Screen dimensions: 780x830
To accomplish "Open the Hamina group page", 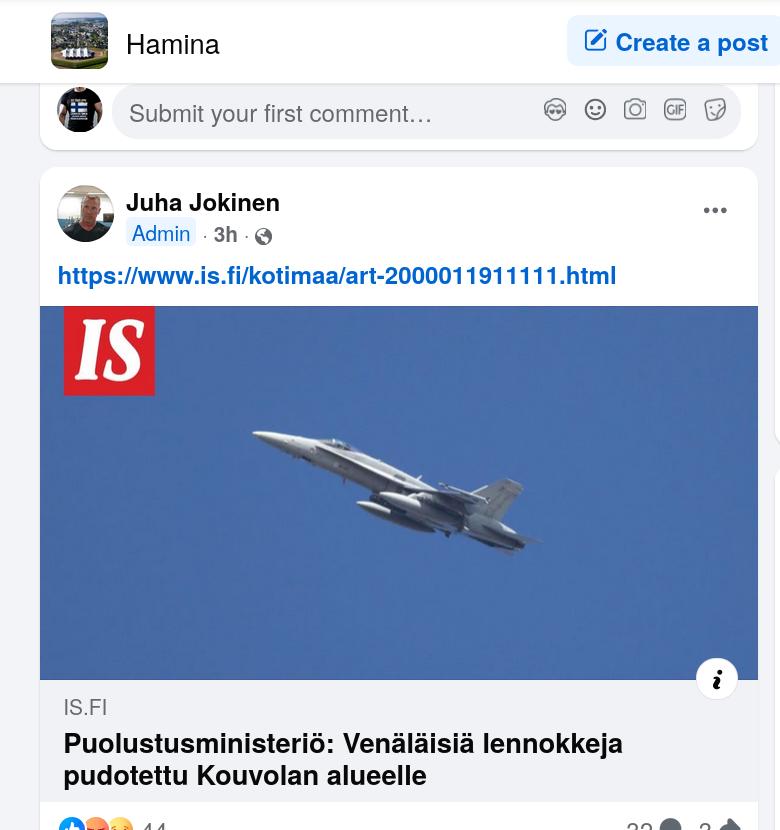I will point(172,44).
